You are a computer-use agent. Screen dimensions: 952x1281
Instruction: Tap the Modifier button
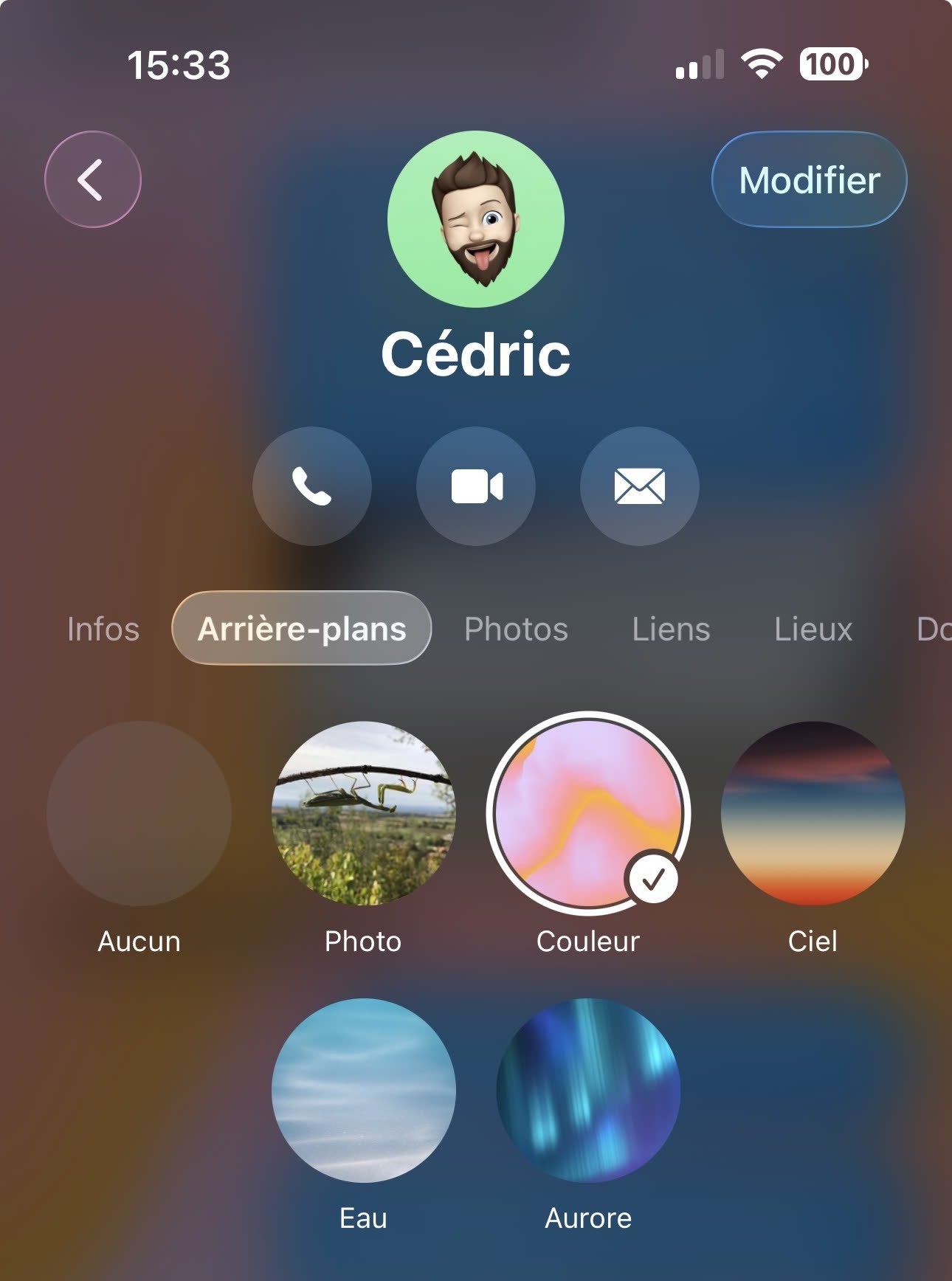point(809,179)
